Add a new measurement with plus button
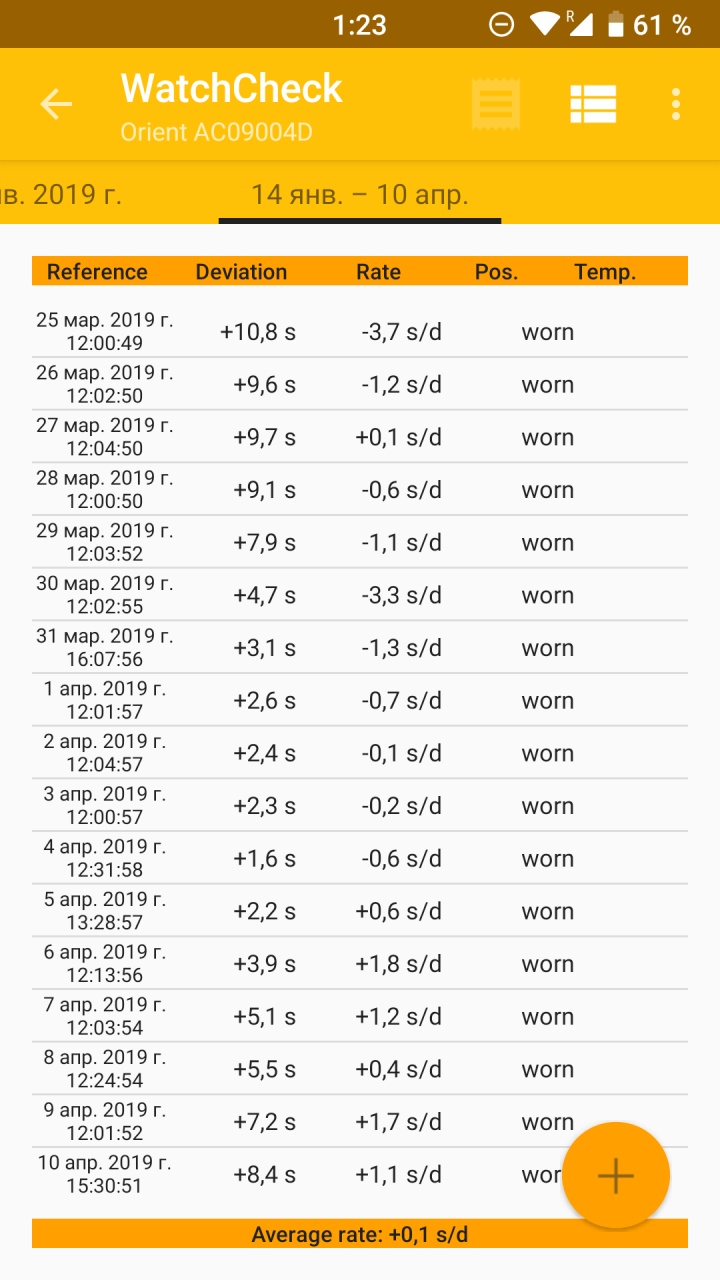720x1280 pixels. (x=615, y=1175)
